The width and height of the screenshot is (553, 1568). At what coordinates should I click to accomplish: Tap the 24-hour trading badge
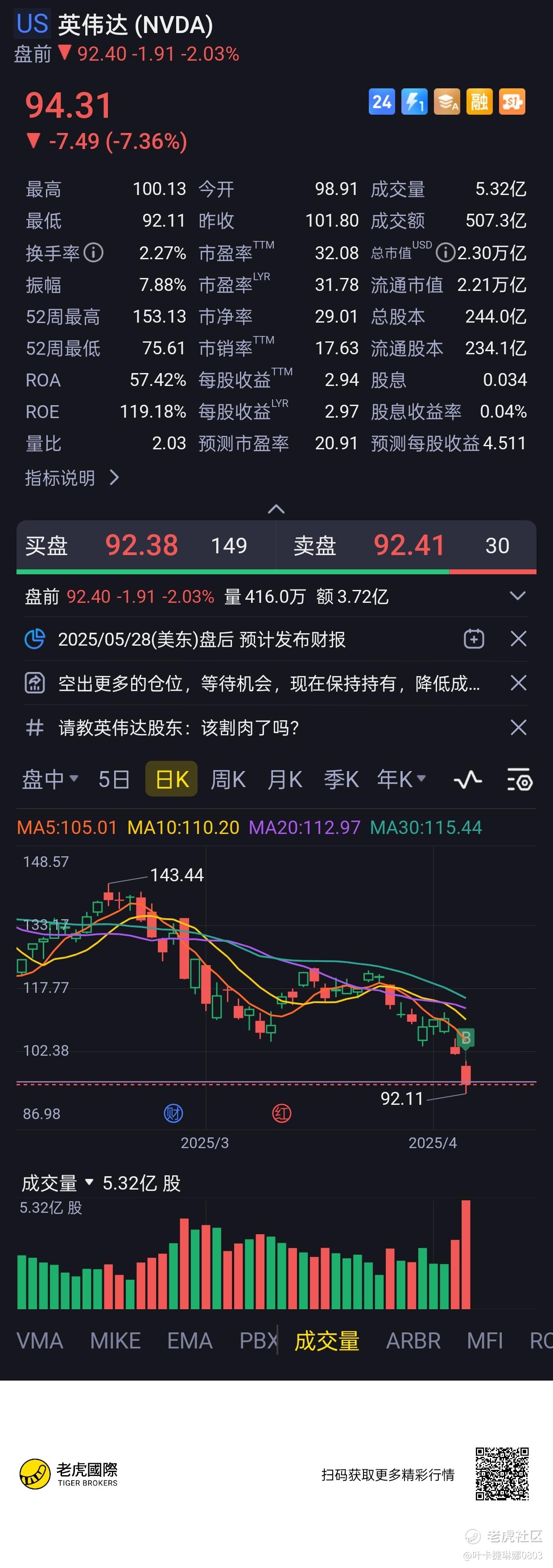(x=381, y=102)
